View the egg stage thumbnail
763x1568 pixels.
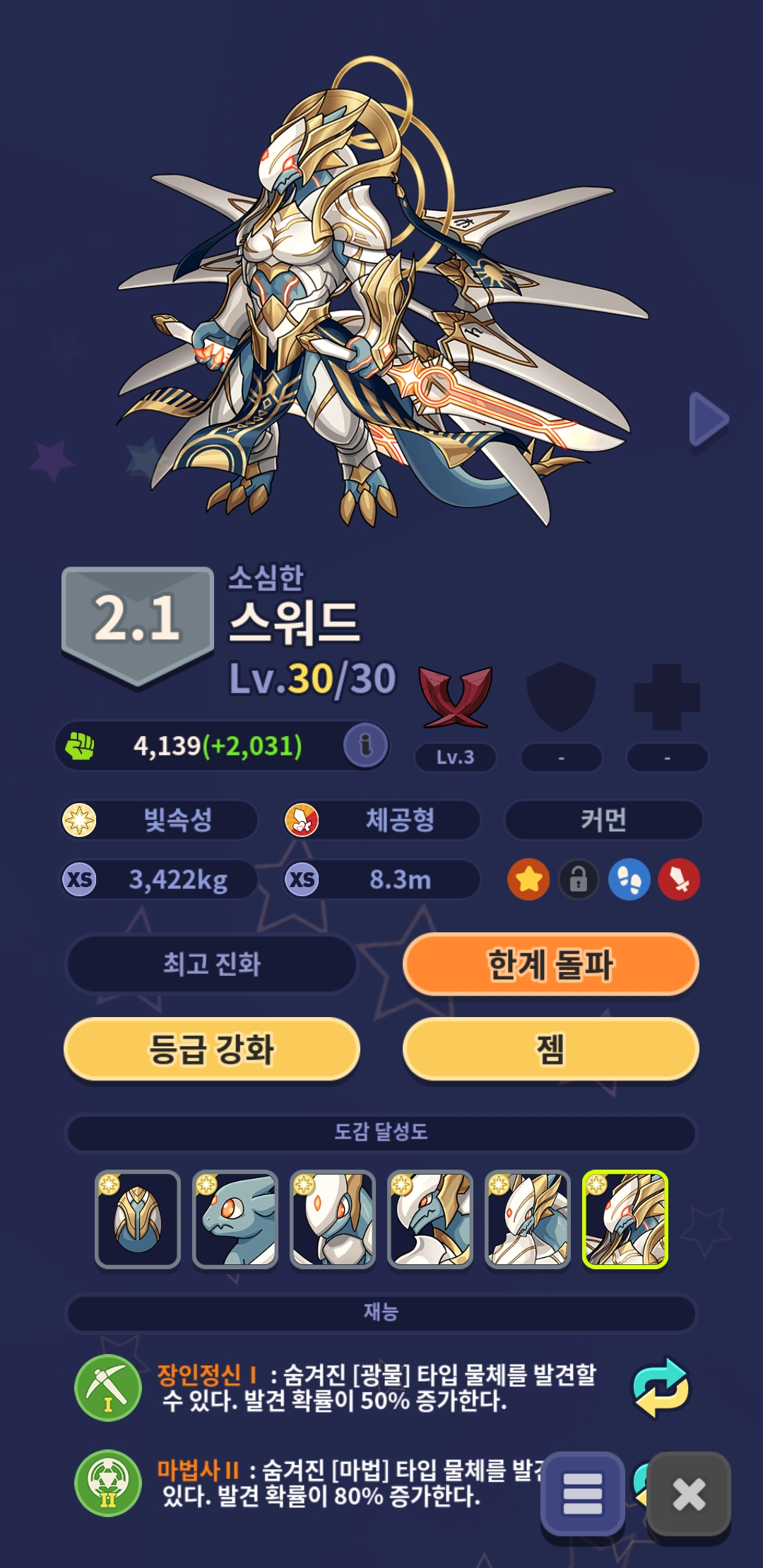pyautogui.click(x=138, y=1219)
